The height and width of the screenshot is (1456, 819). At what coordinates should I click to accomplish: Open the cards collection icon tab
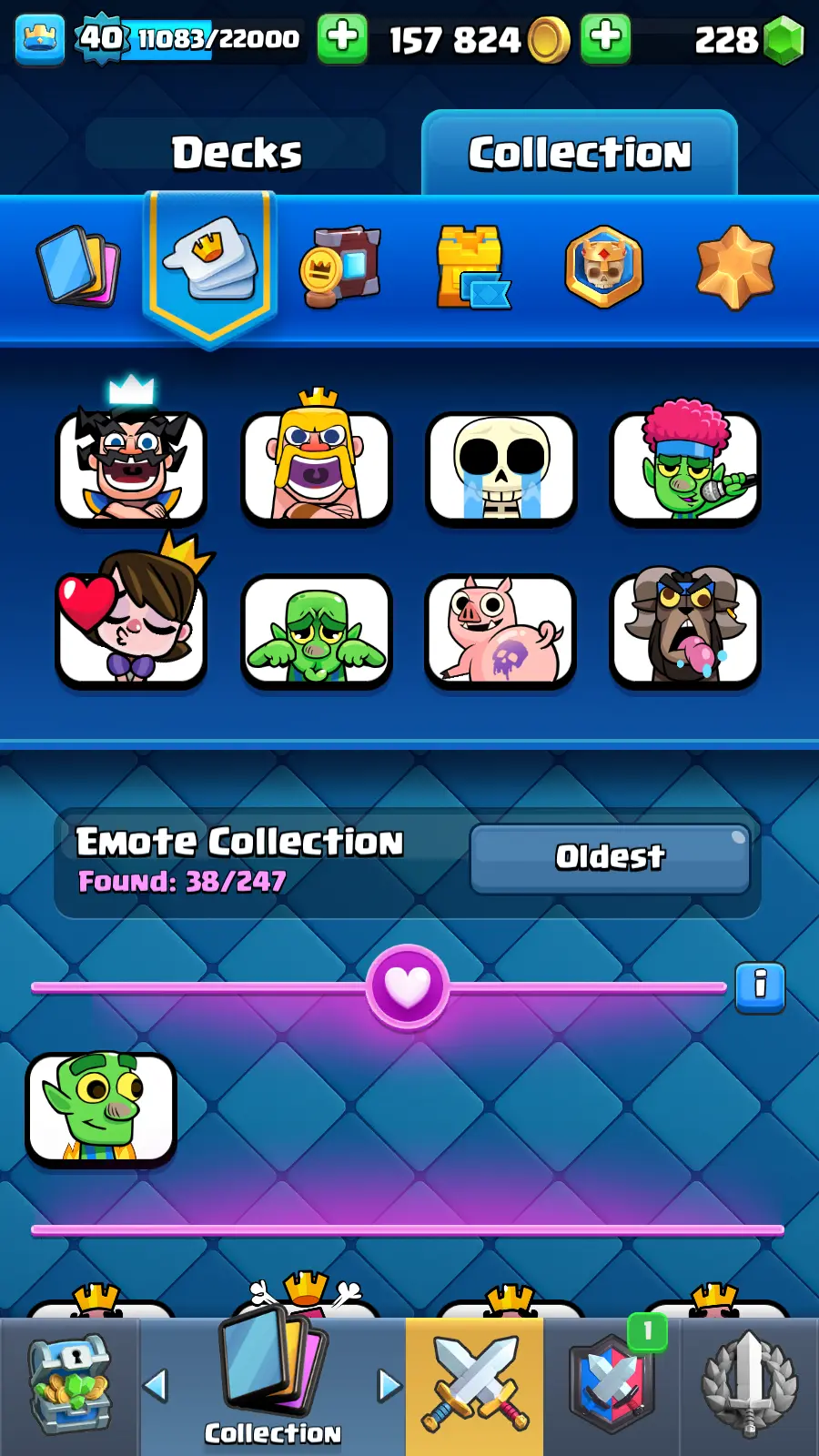(x=78, y=266)
